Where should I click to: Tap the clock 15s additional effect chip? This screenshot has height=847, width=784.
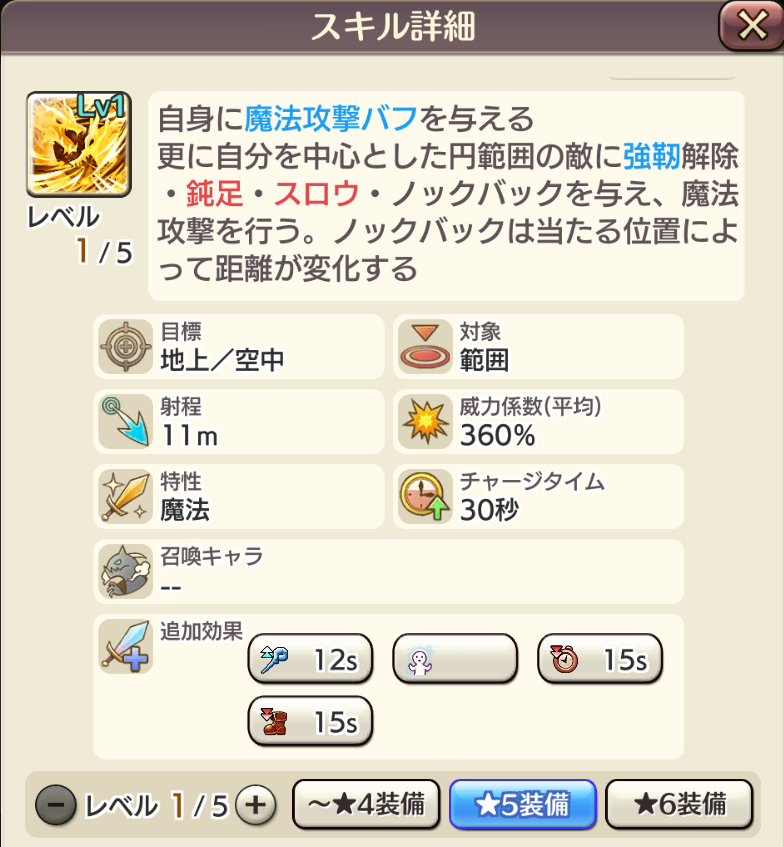point(600,659)
